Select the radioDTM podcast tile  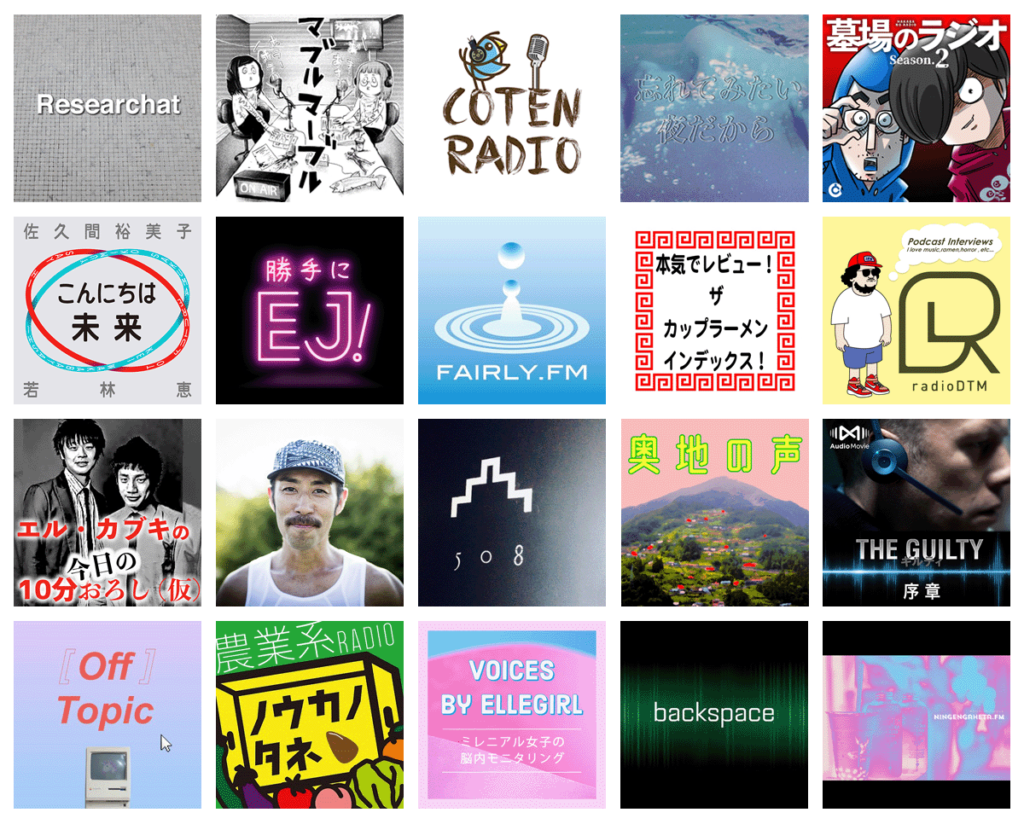point(916,310)
